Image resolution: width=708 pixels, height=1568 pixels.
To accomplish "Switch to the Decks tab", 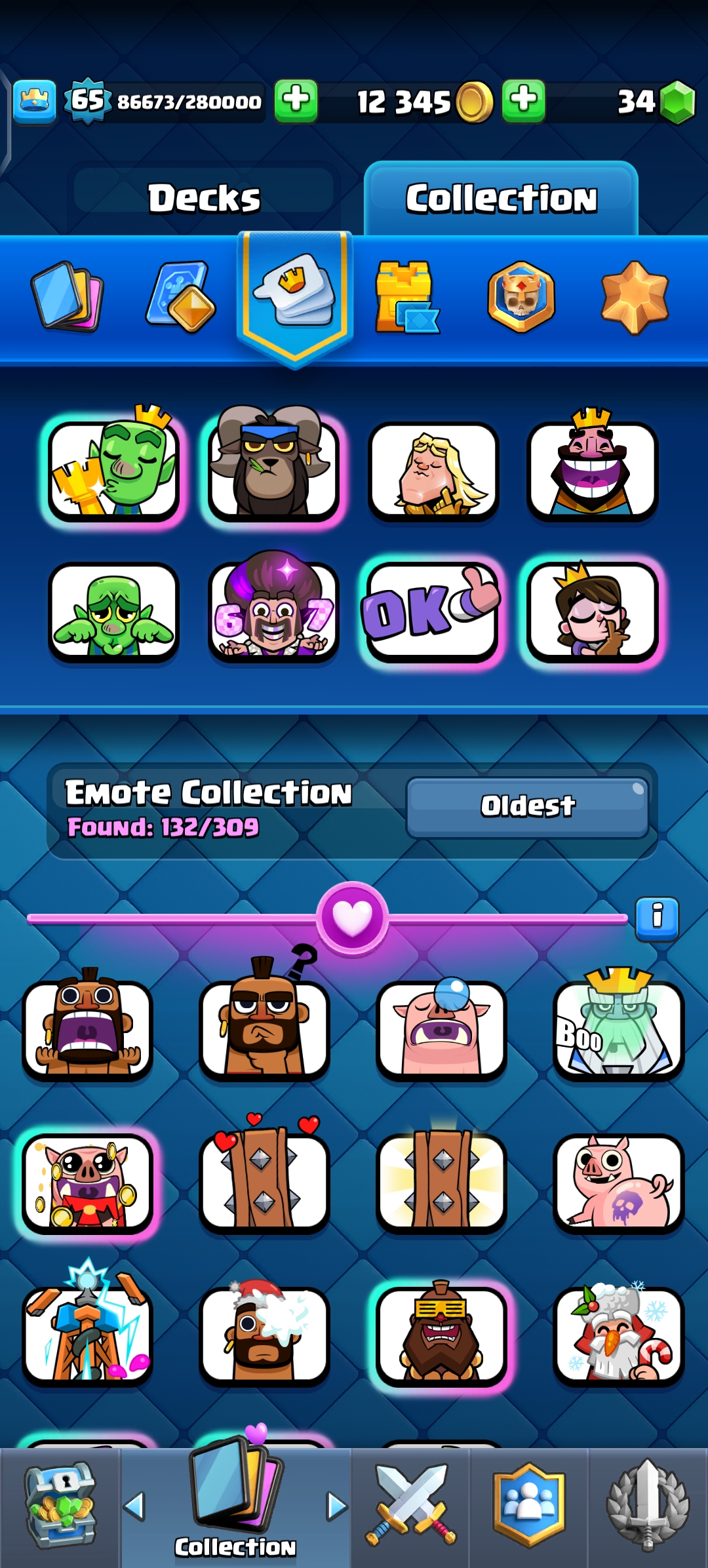I will pyautogui.click(x=204, y=198).
